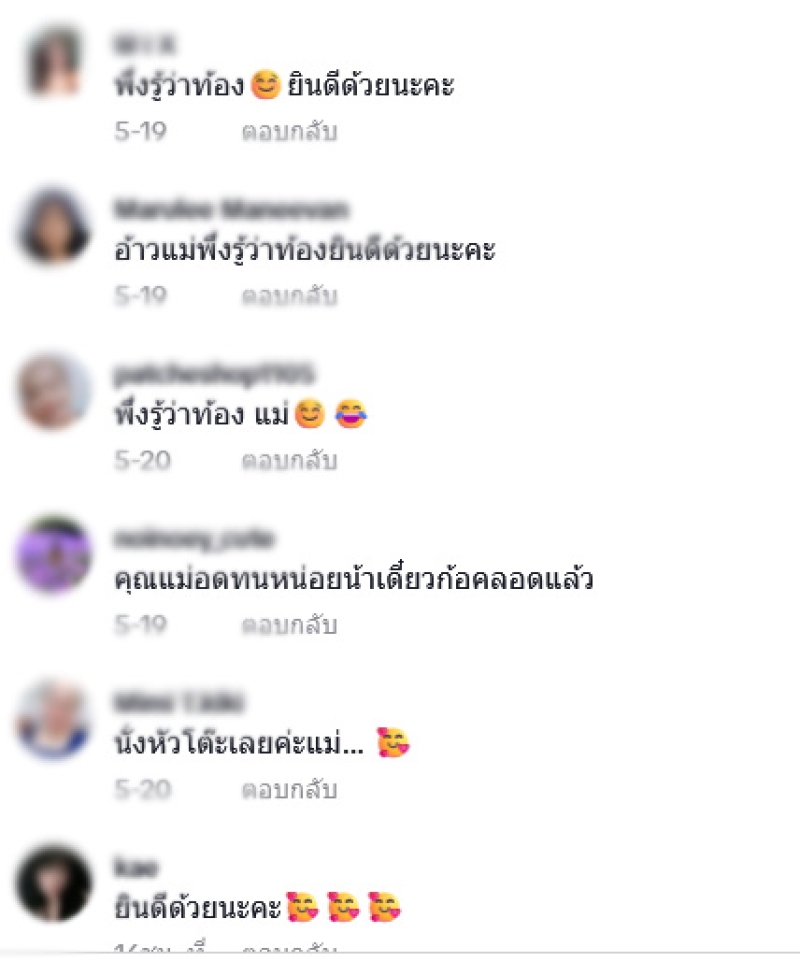
Task: Reply to comment "พึ่งรู้ว่าท้อง แม่"
Action: (289, 461)
